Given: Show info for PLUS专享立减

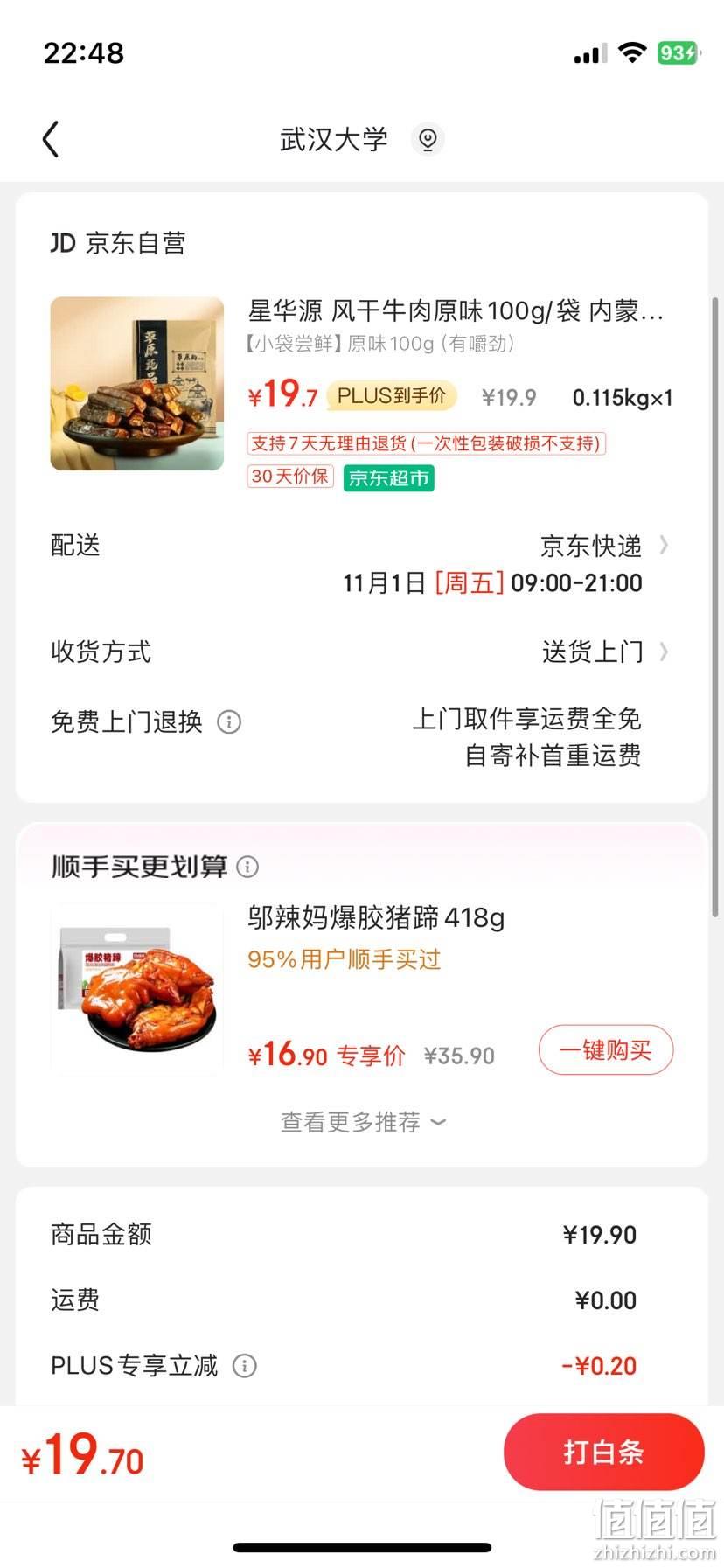Looking at the screenshot, I should pos(245,1366).
